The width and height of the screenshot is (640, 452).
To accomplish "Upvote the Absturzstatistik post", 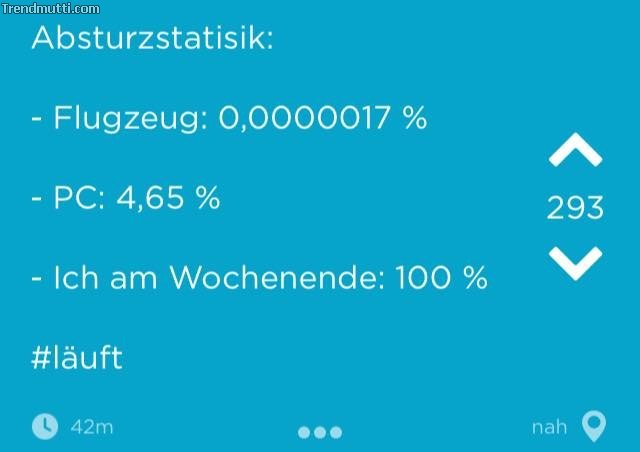I will pyautogui.click(x=575, y=152).
